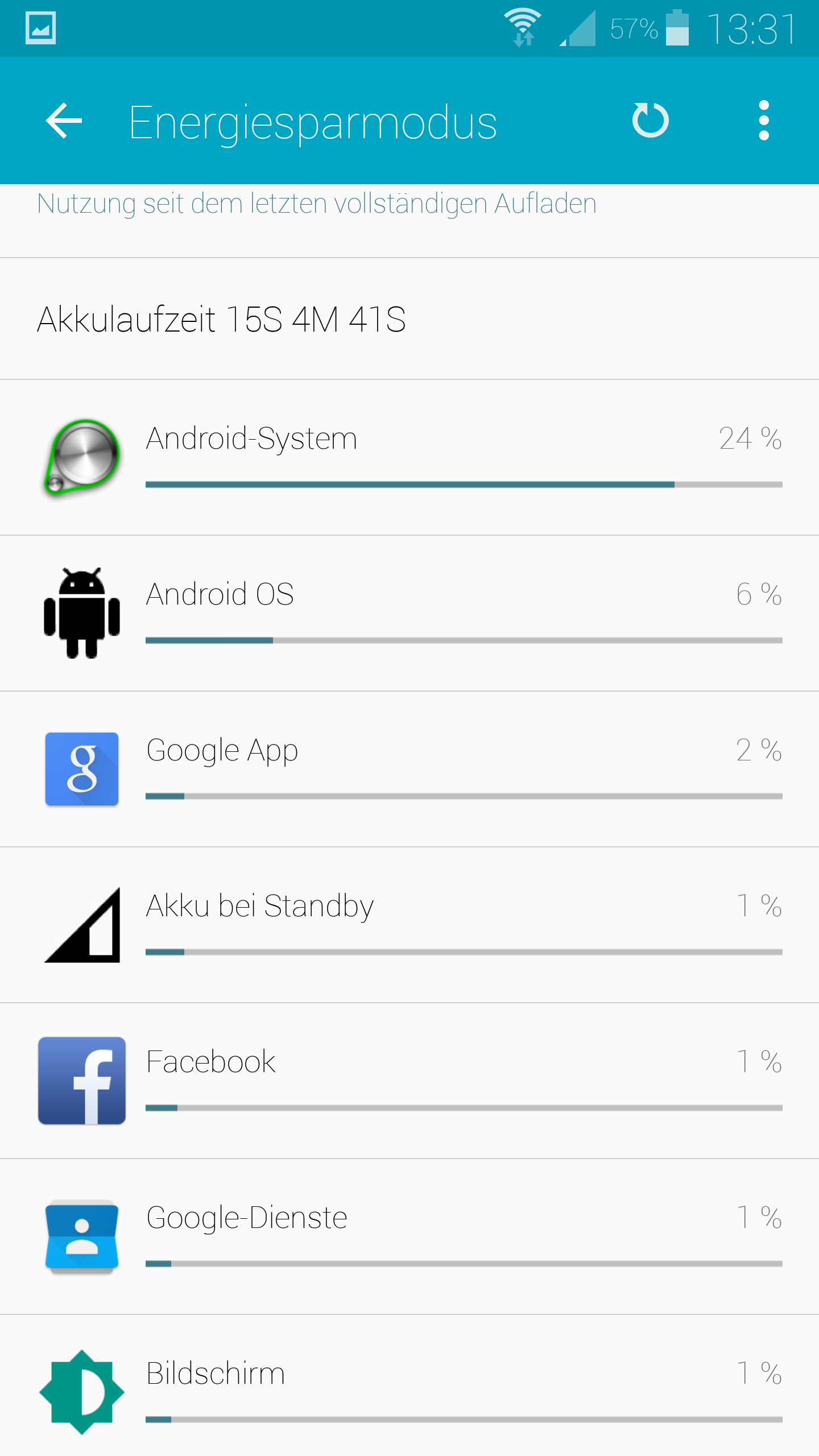The height and width of the screenshot is (1456, 819).
Task: Refresh the battery usage list
Action: coord(650,121)
